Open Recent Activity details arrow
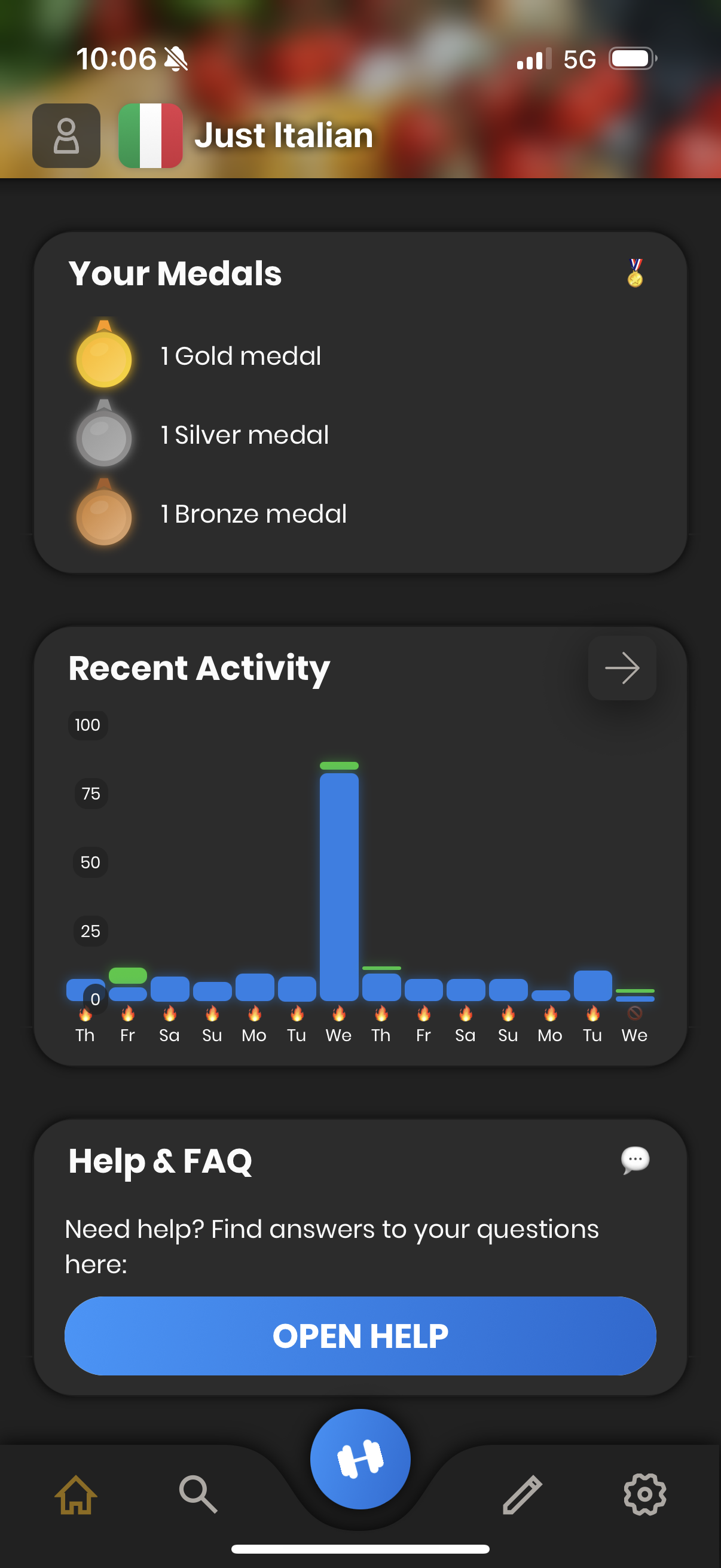This screenshot has height=1568, width=721. pos(622,668)
